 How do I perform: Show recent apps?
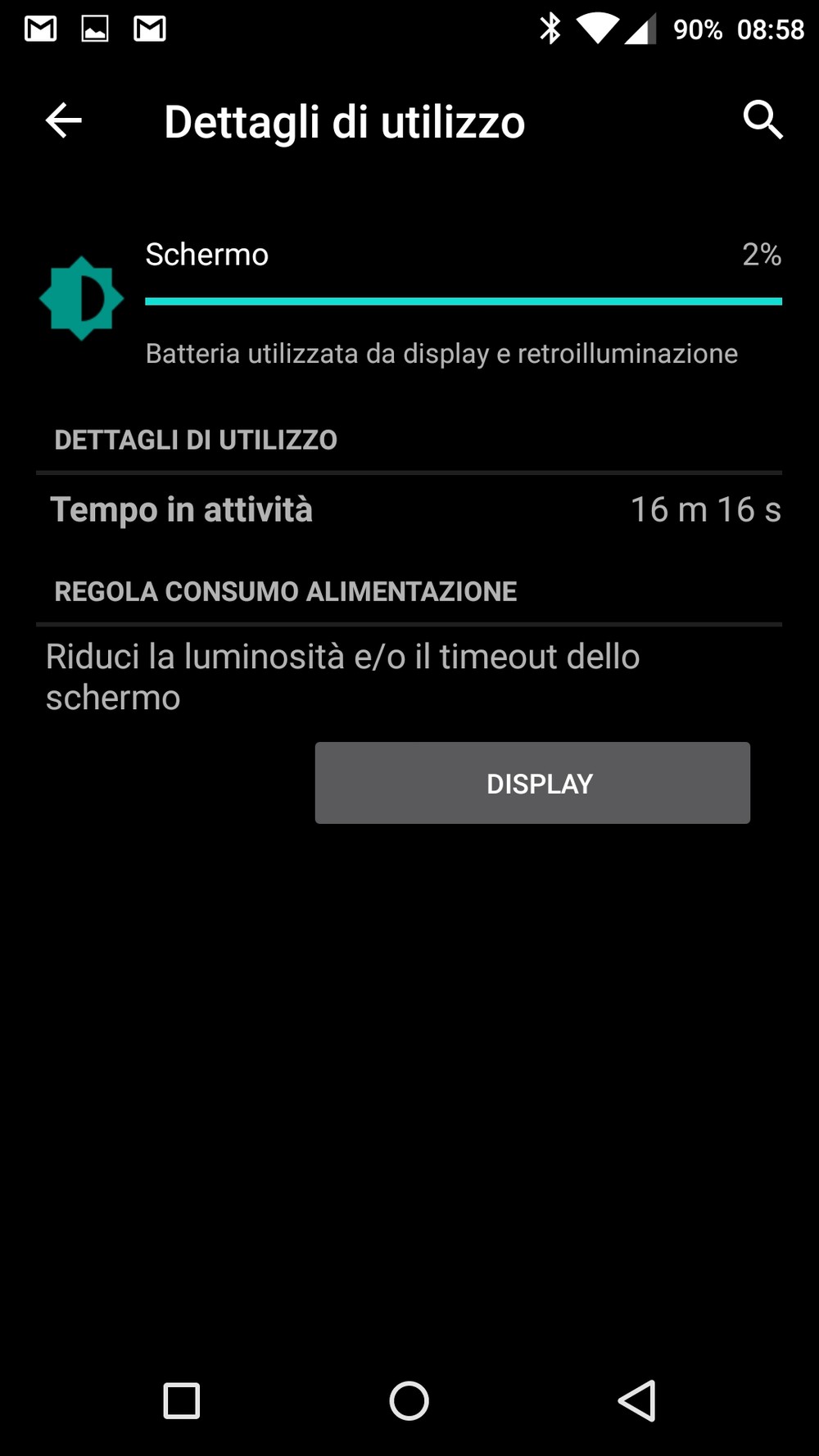pos(182,1400)
